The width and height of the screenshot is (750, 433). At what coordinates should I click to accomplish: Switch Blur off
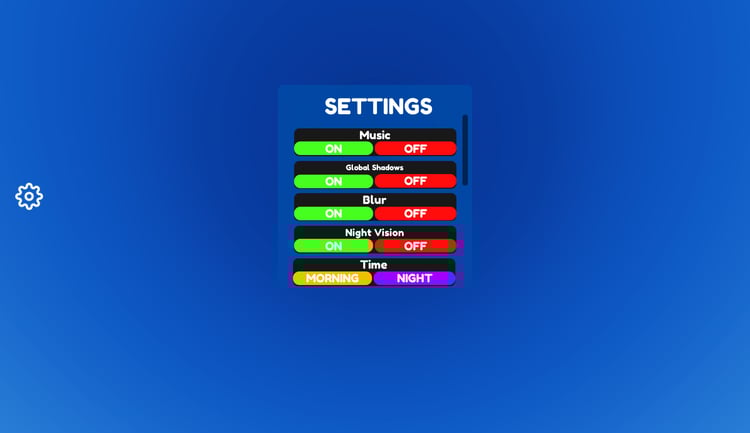tap(415, 213)
